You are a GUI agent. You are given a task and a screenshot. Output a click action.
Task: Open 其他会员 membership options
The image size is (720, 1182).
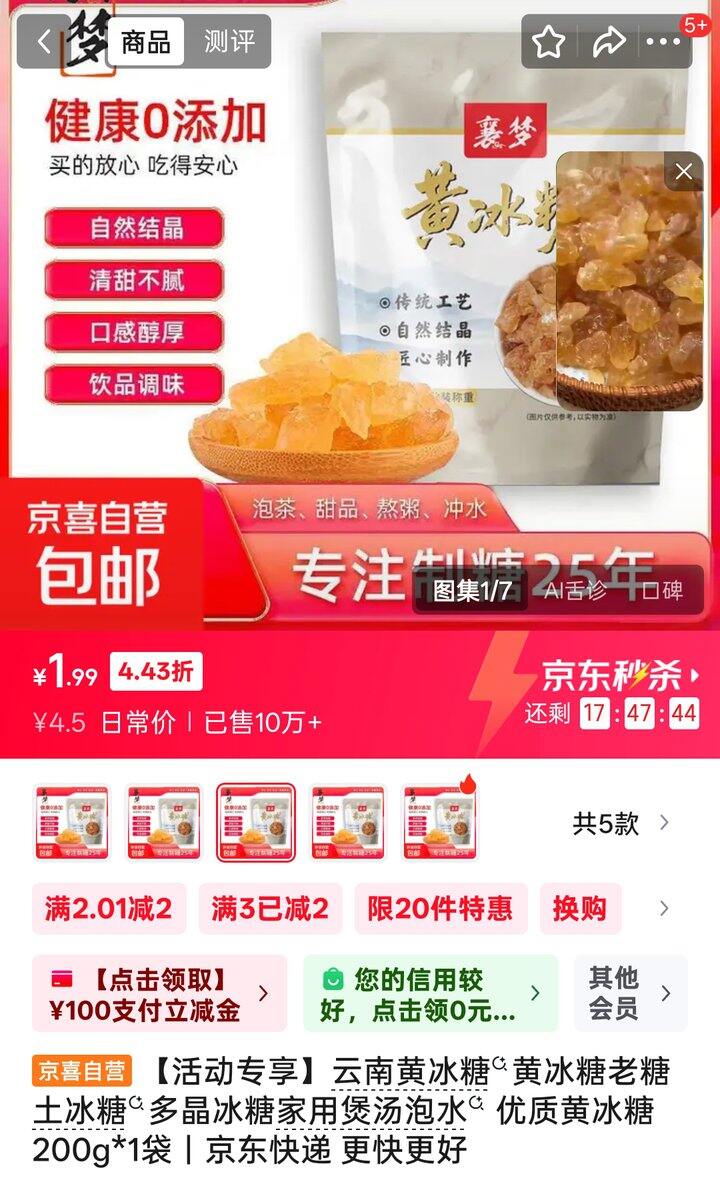630,993
